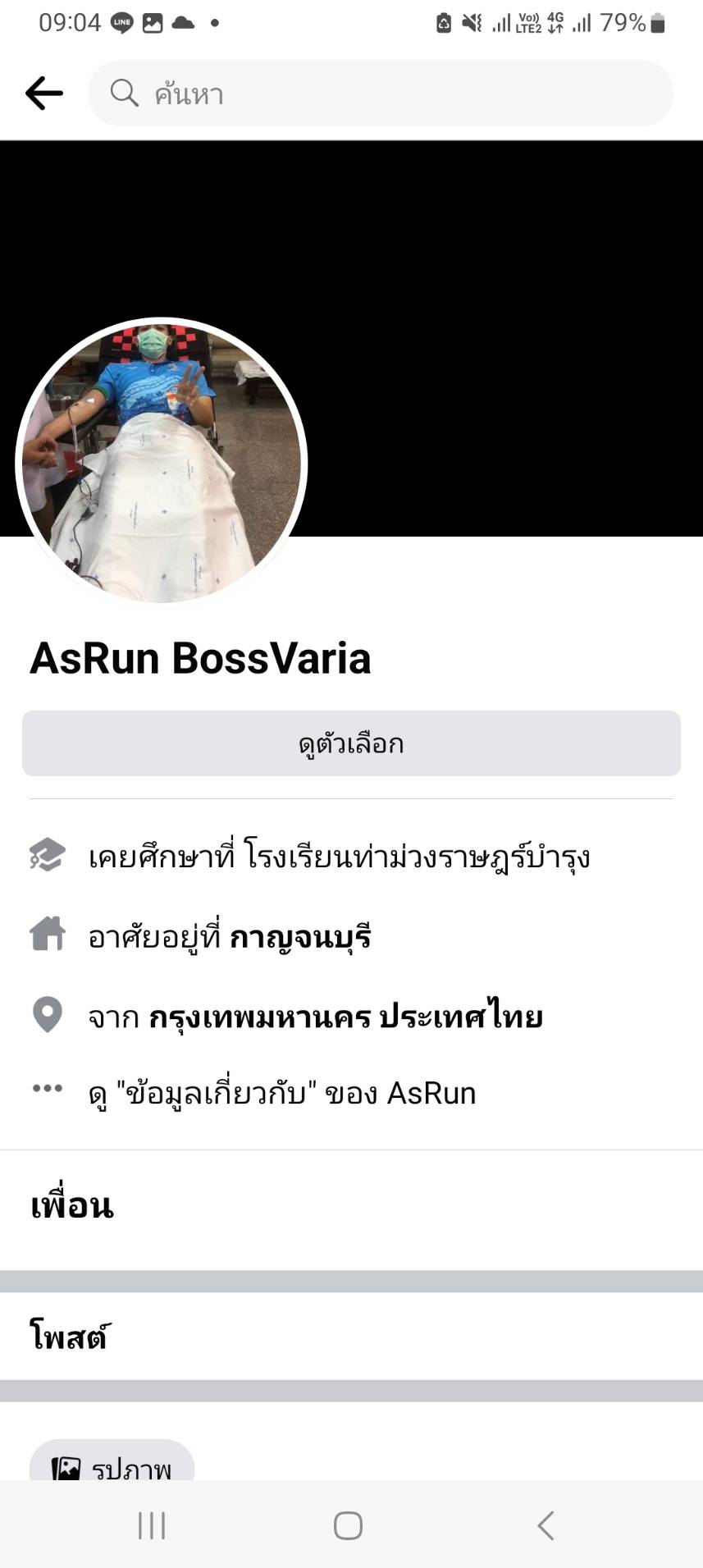
Task: Go to the system home screen
Action: coord(348,1525)
